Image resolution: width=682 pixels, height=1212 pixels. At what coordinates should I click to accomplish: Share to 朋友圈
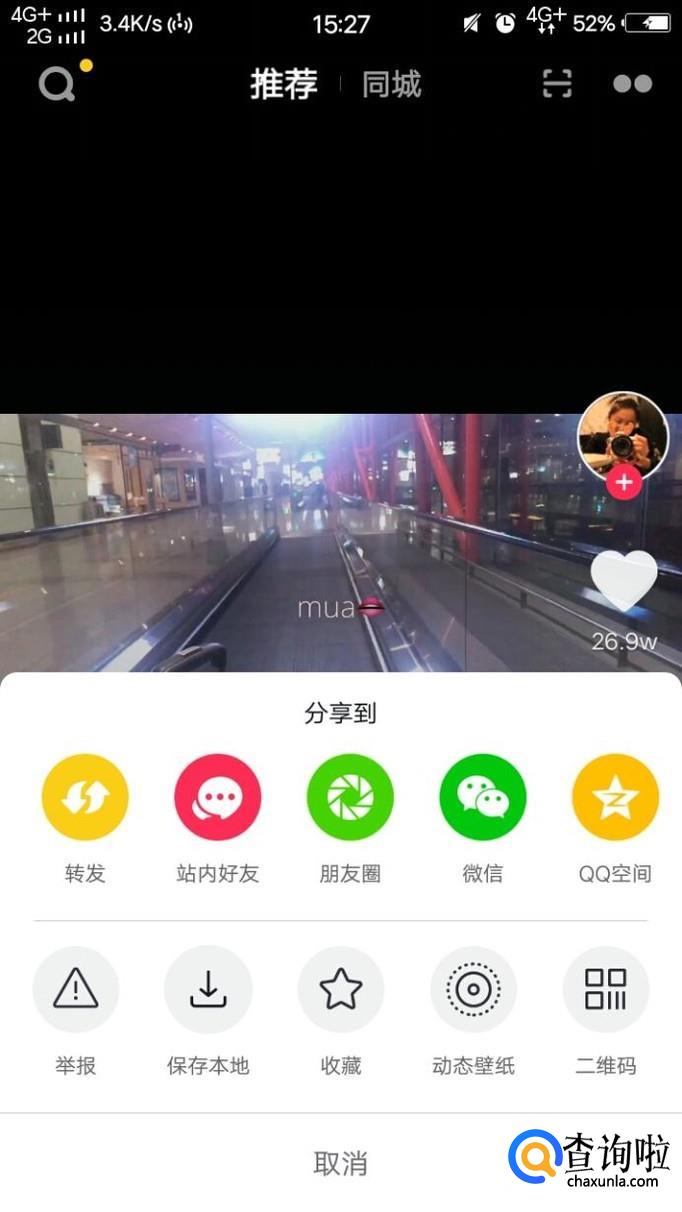pos(350,797)
